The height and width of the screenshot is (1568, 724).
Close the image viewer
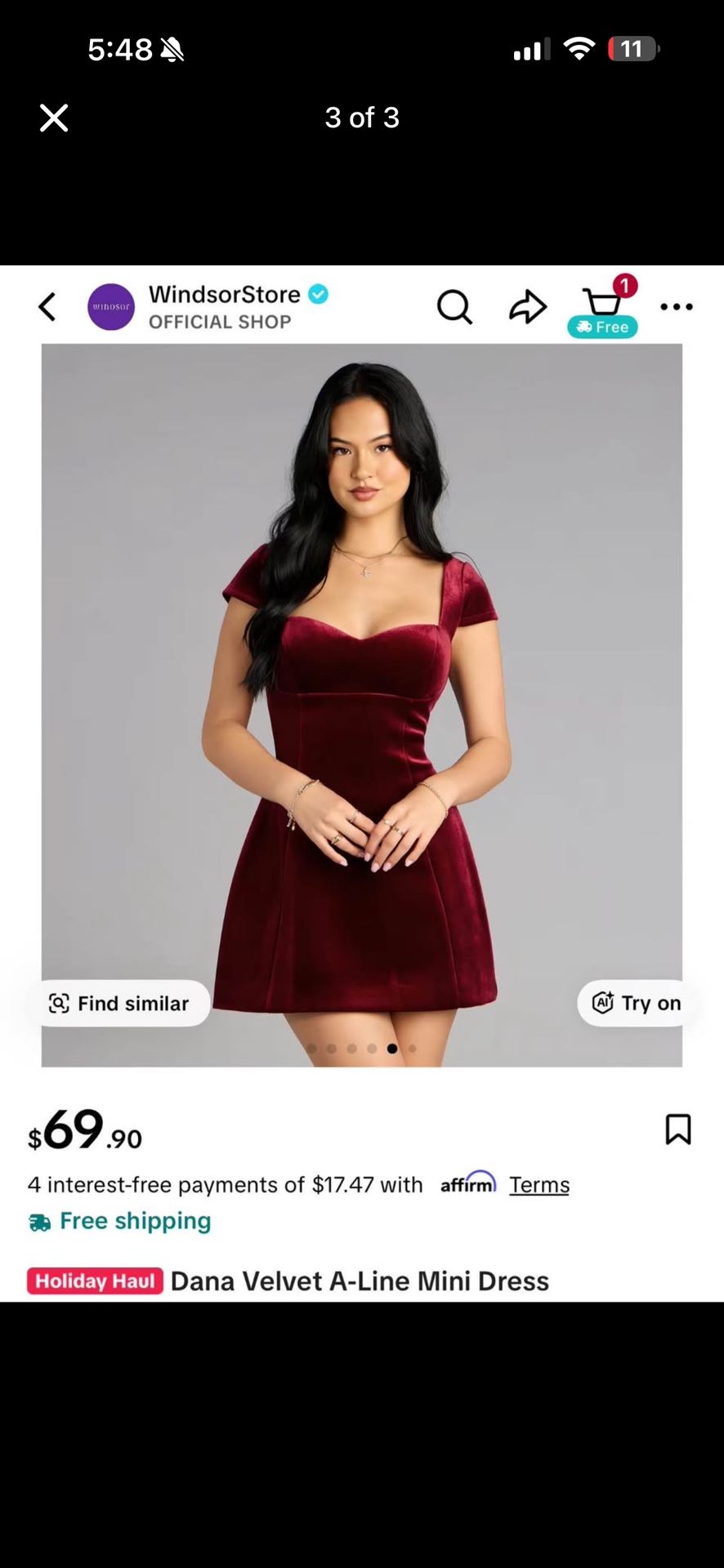pyautogui.click(x=54, y=118)
